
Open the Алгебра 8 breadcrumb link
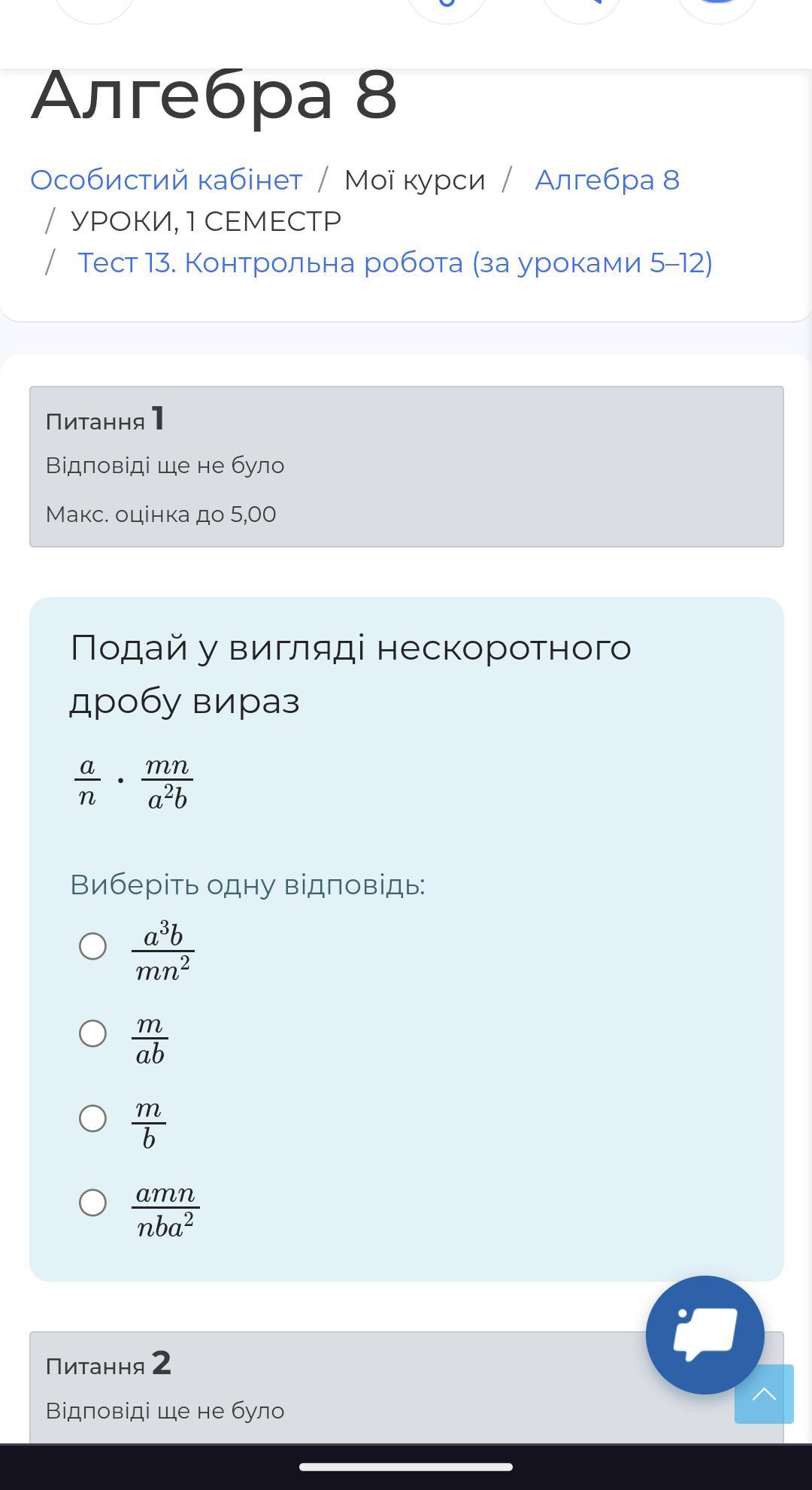(607, 180)
